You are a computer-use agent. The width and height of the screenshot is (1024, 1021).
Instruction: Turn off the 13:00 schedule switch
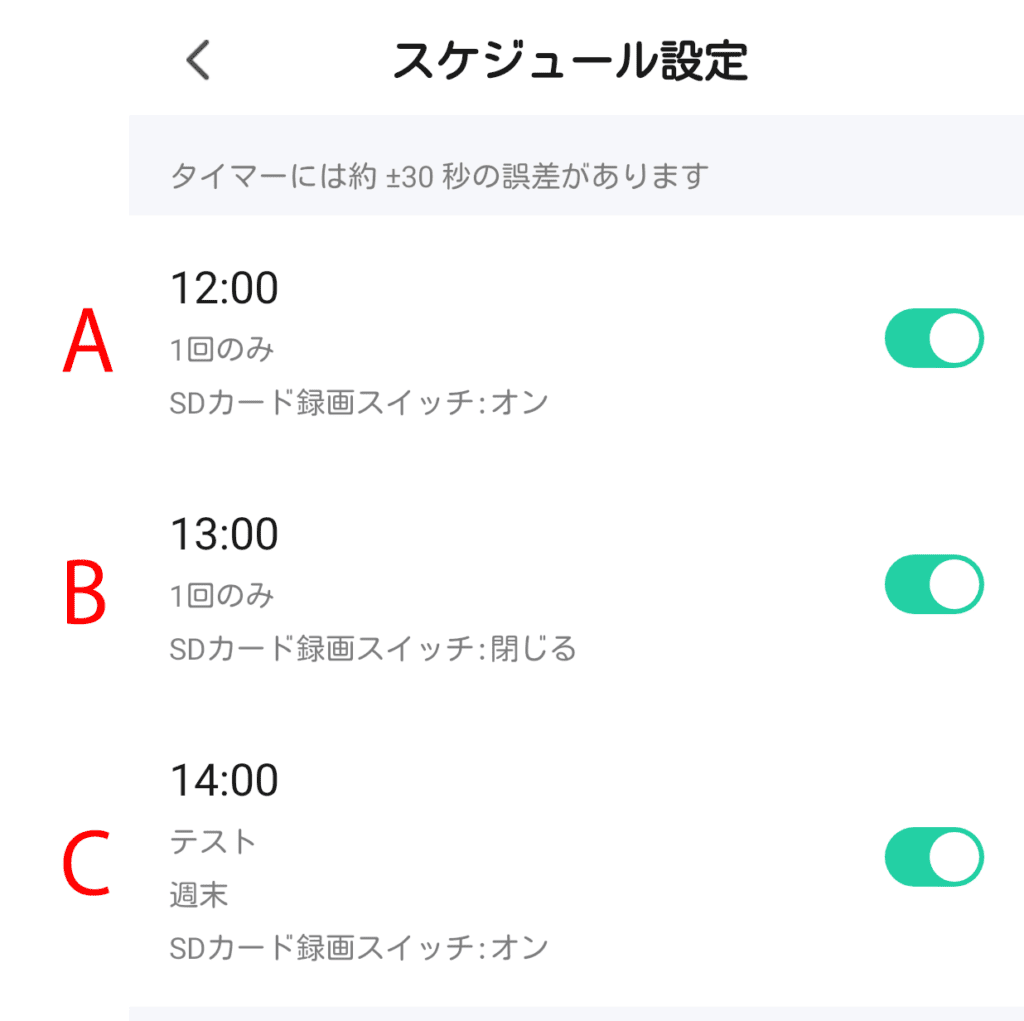(934, 585)
